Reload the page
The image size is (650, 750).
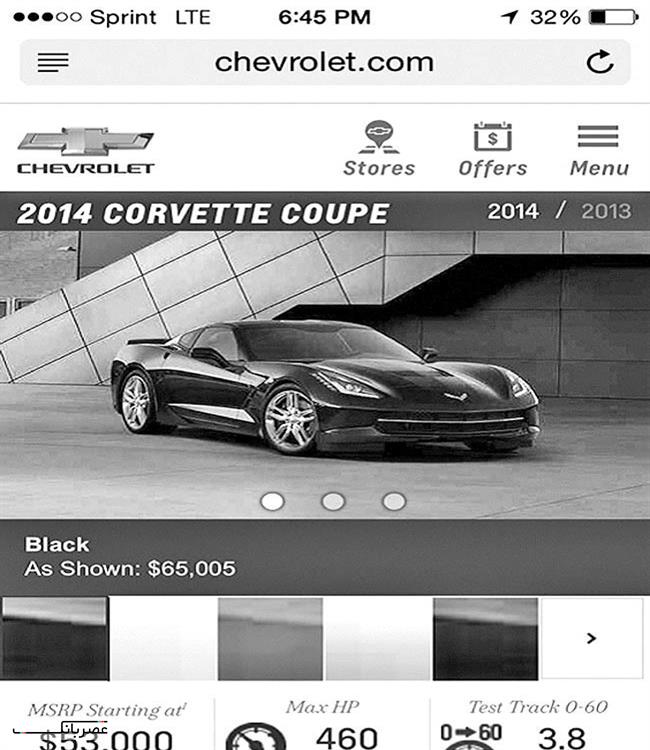coord(599,62)
